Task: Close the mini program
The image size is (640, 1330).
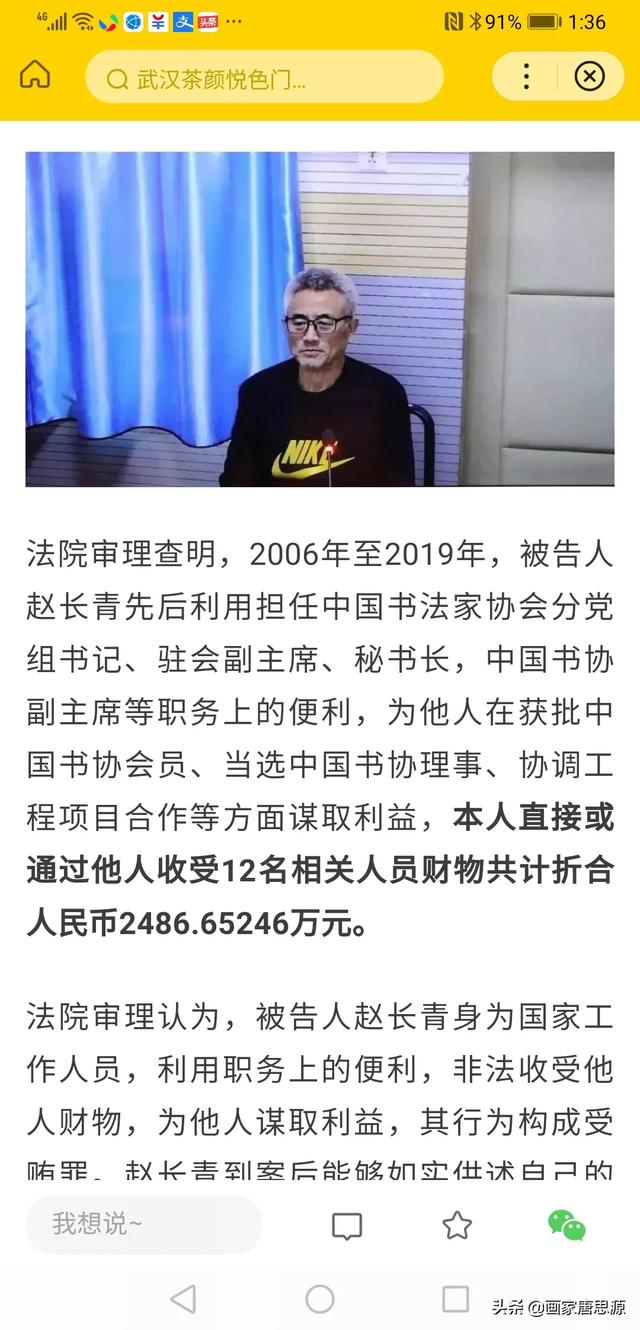Action: pos(590,77)
